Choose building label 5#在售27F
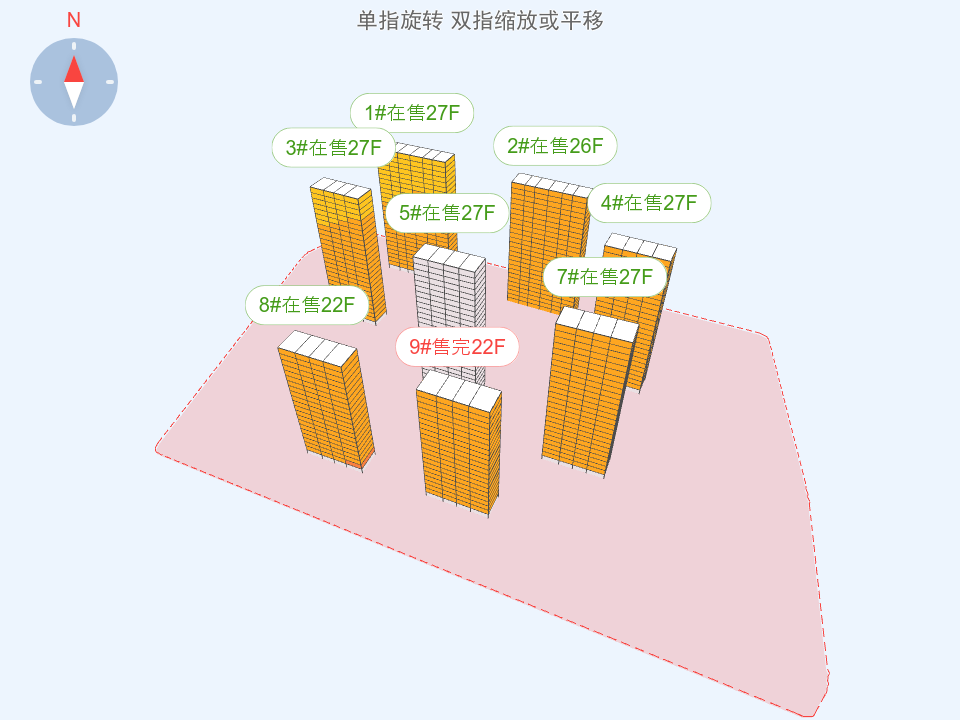The height and width of the screenshot is (720, 960). click(447, 213)
